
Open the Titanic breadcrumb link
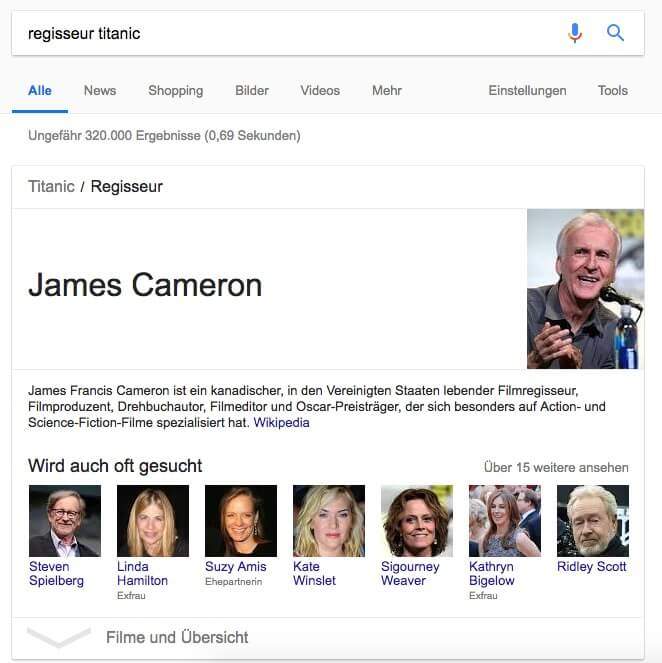[51, 186]
